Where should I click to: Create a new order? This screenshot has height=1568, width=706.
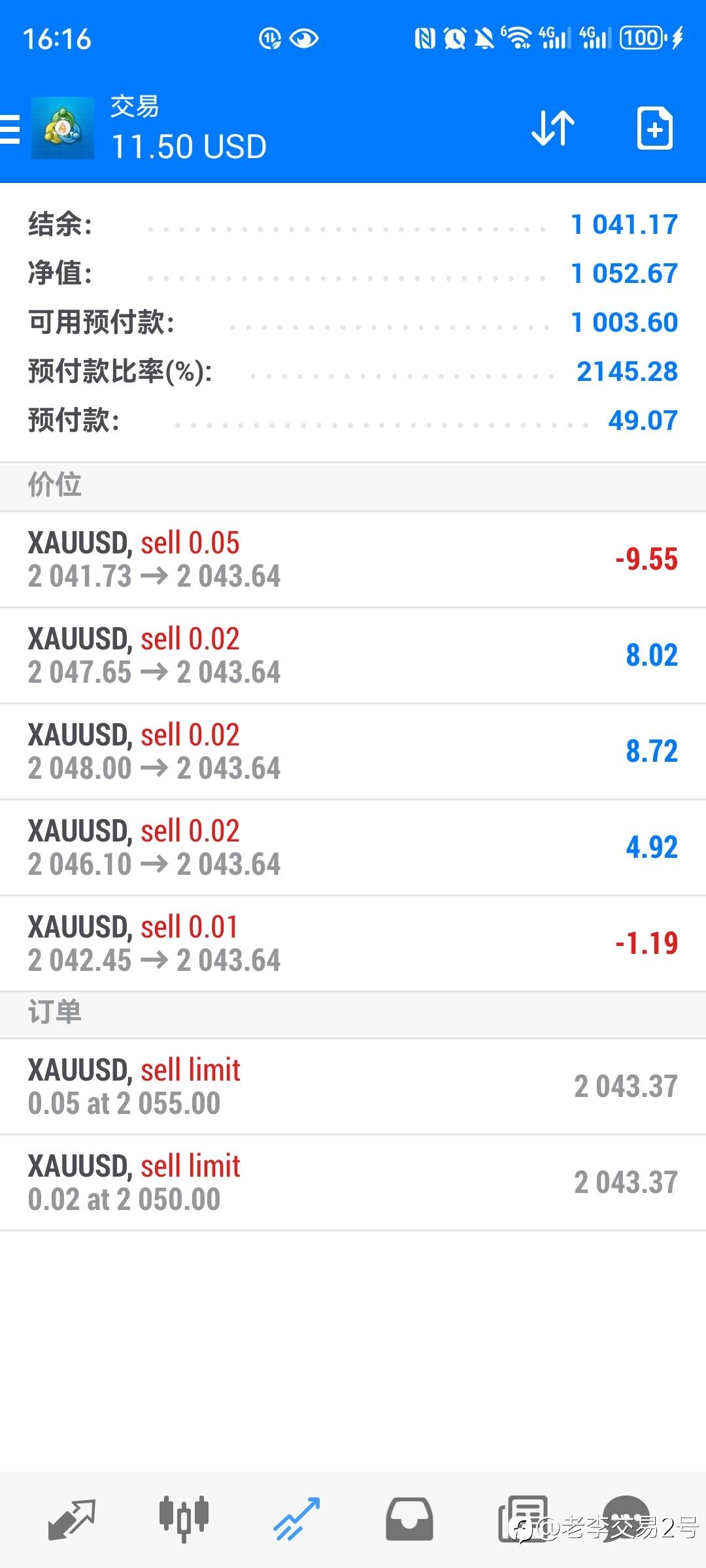(x=654, y=128)
